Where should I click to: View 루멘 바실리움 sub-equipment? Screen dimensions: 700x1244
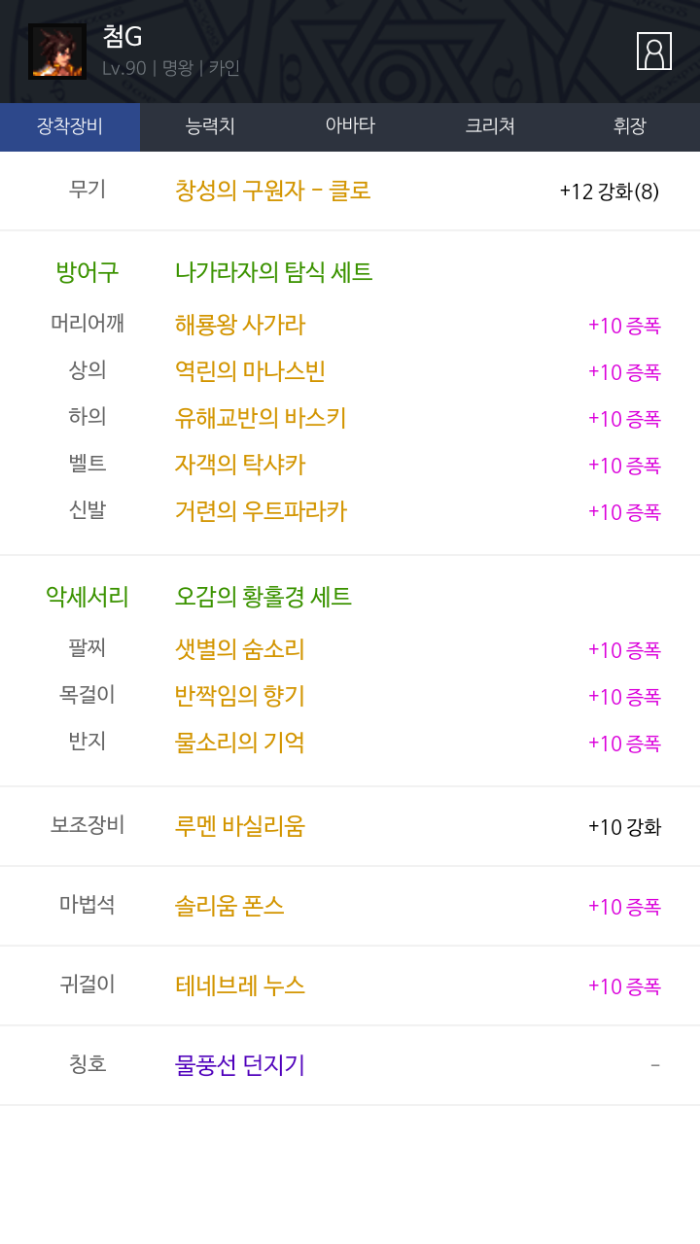240,827
